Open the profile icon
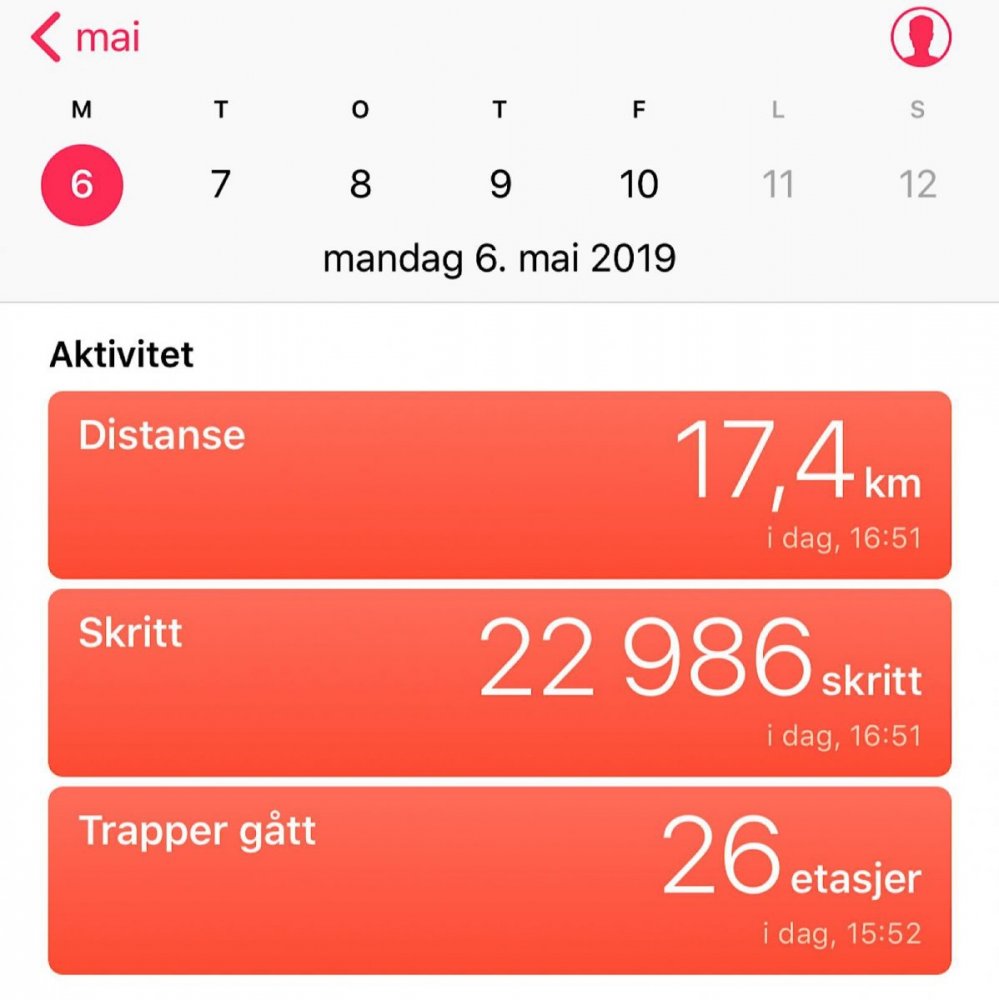999x1000 pixels. (920, 38)
